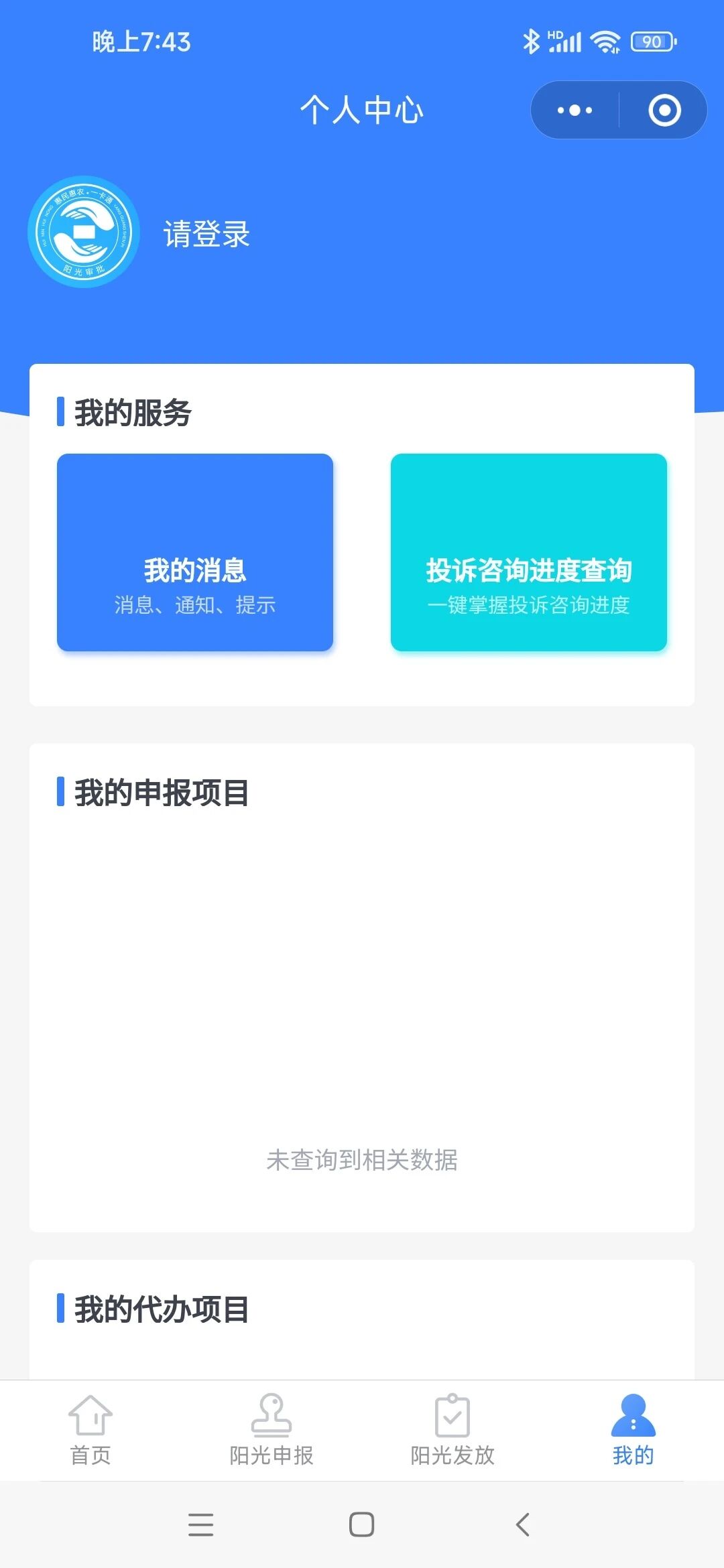Screen dimensions: 724x1568
Task: Open recent apps via system menu button
Action: [x=200, y=1524]
